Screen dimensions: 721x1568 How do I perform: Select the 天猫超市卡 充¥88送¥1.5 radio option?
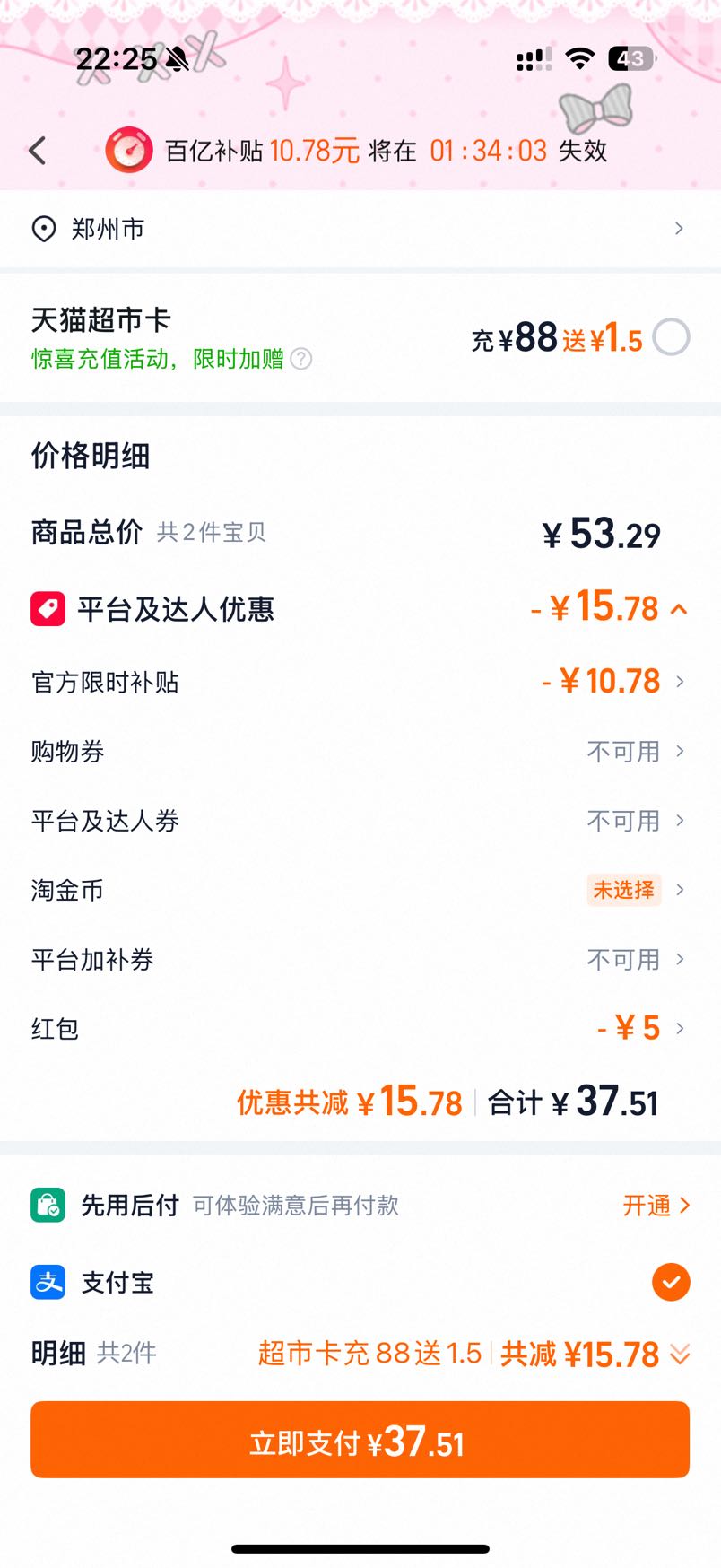671,338
